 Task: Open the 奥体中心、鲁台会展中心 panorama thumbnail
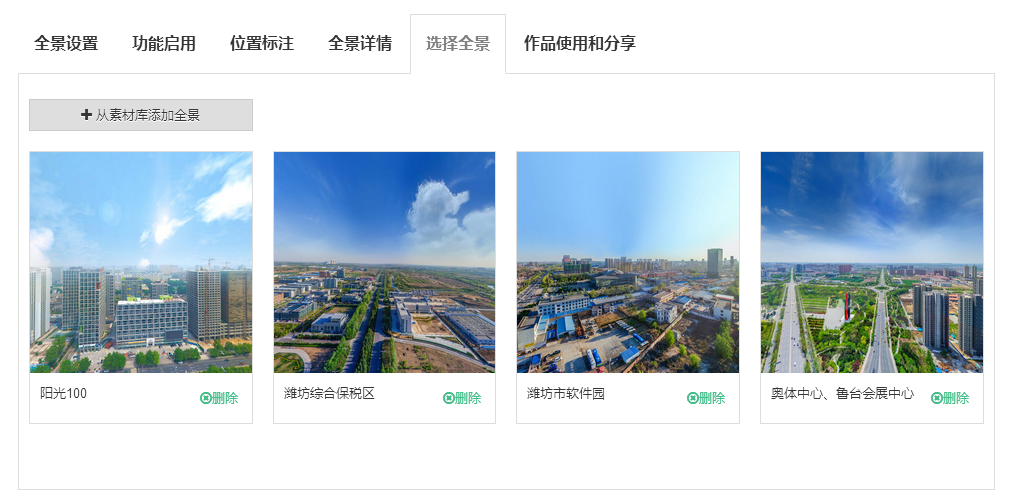871,262
